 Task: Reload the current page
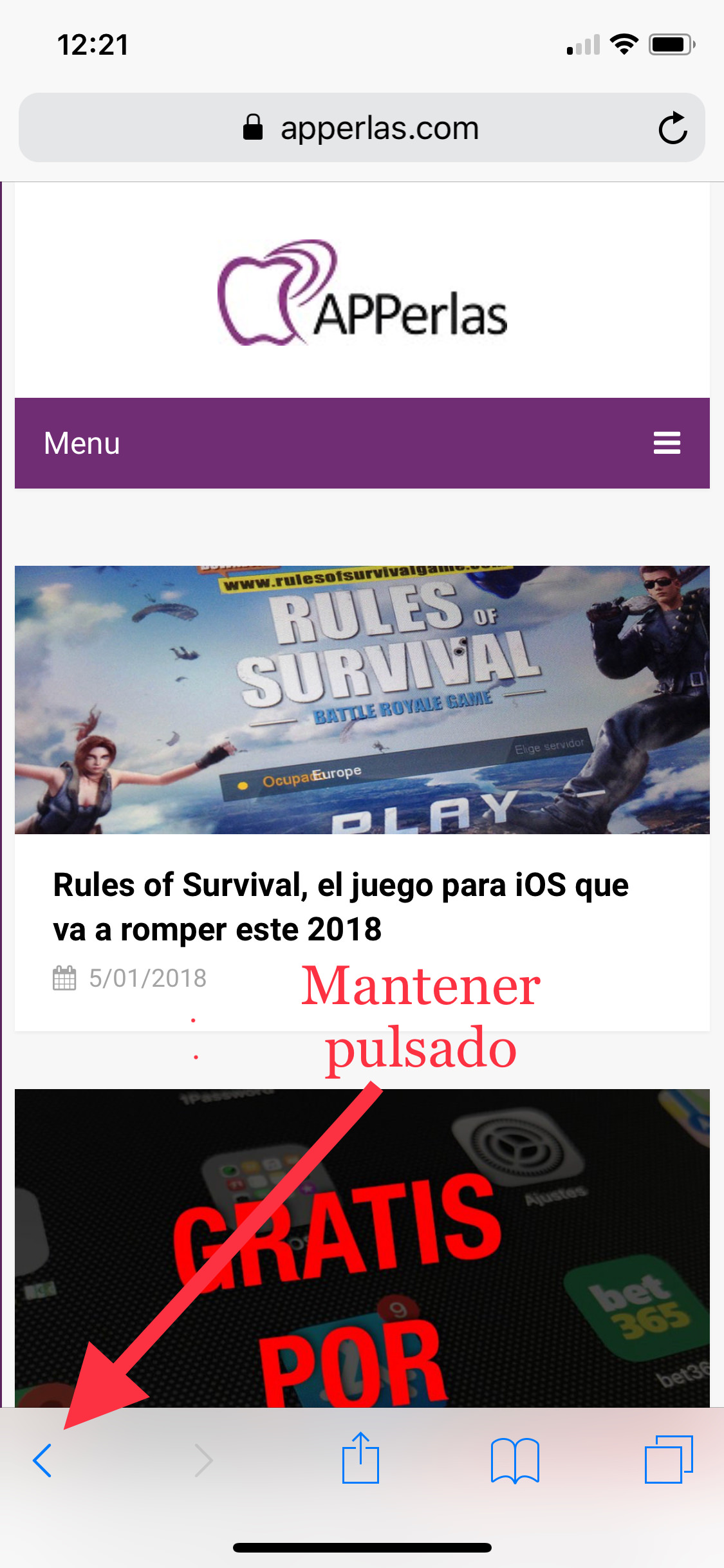pyautogui.click(x=673, y=128)
